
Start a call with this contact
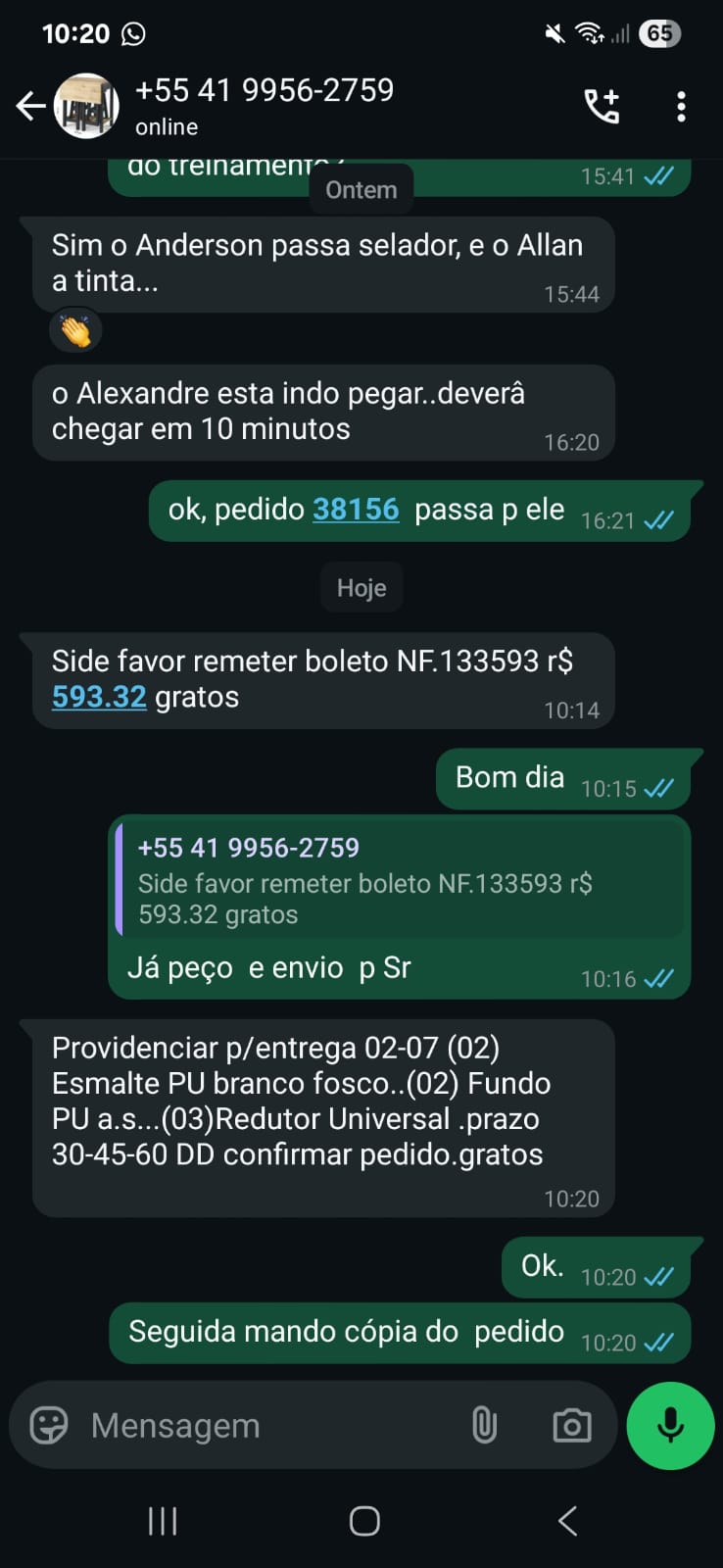[602, 106]
